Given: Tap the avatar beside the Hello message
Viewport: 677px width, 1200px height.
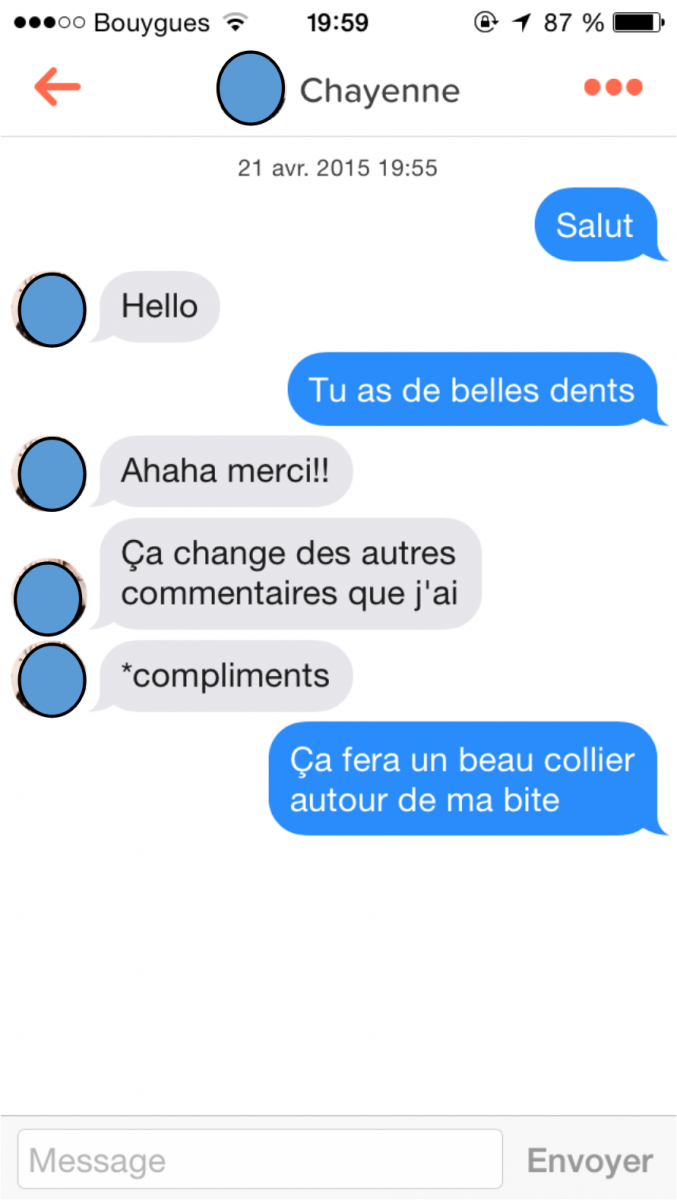Looking at the screenshot, I should pos(52,309).
